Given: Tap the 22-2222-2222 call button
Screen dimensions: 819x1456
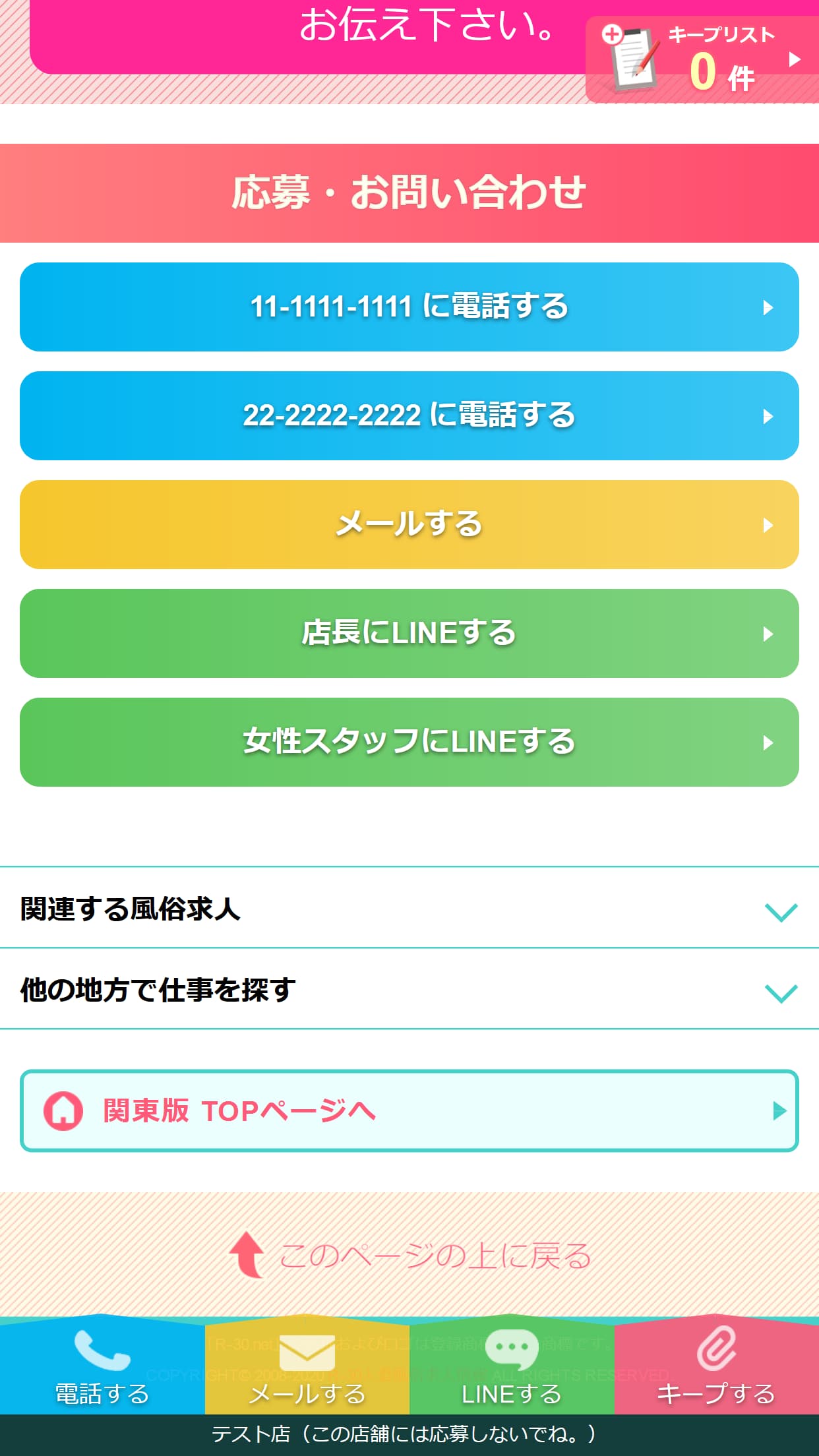Looking at the screenshot, I should (x=409, y=415).
